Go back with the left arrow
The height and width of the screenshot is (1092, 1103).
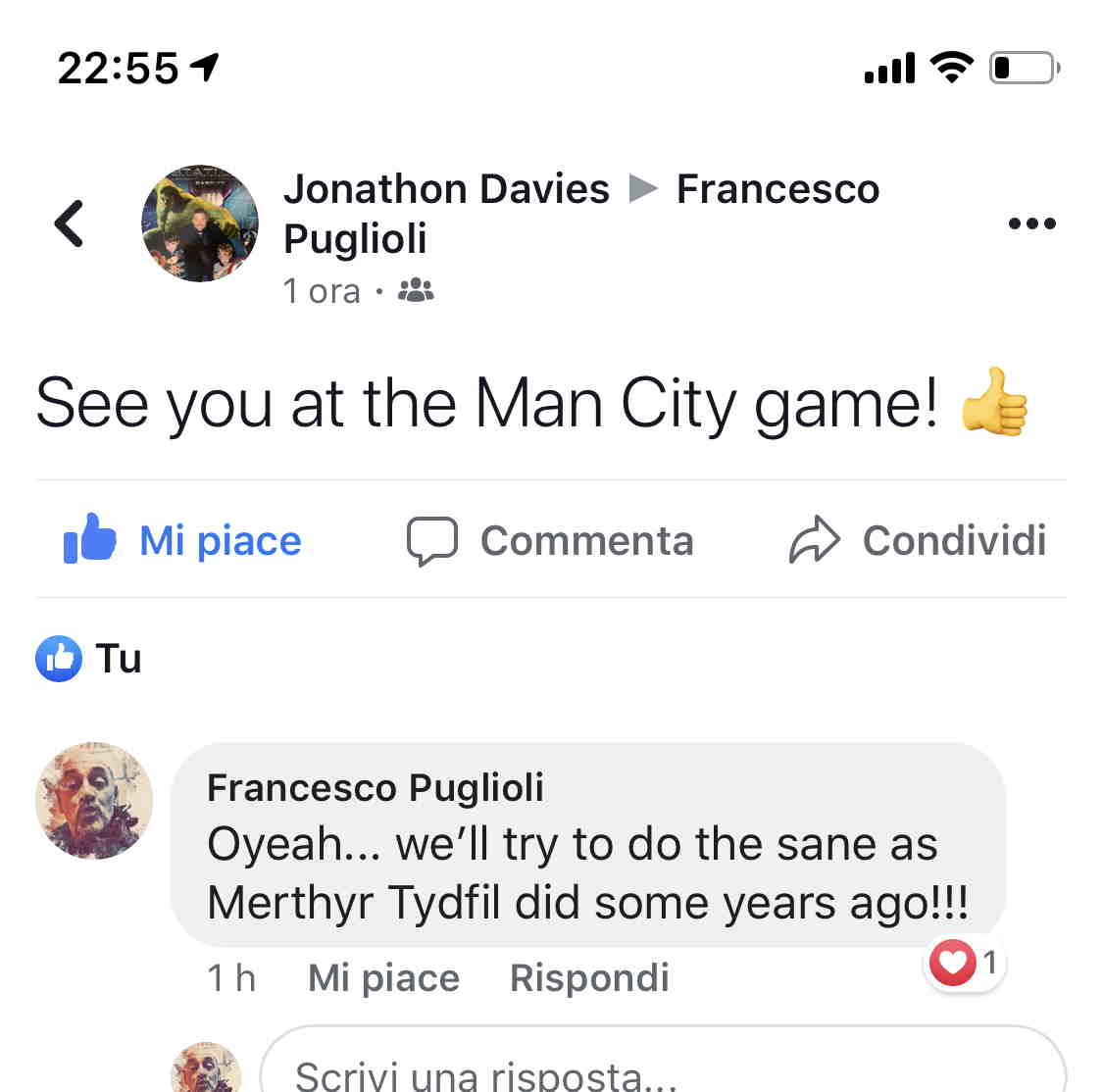tap(69, 223)
